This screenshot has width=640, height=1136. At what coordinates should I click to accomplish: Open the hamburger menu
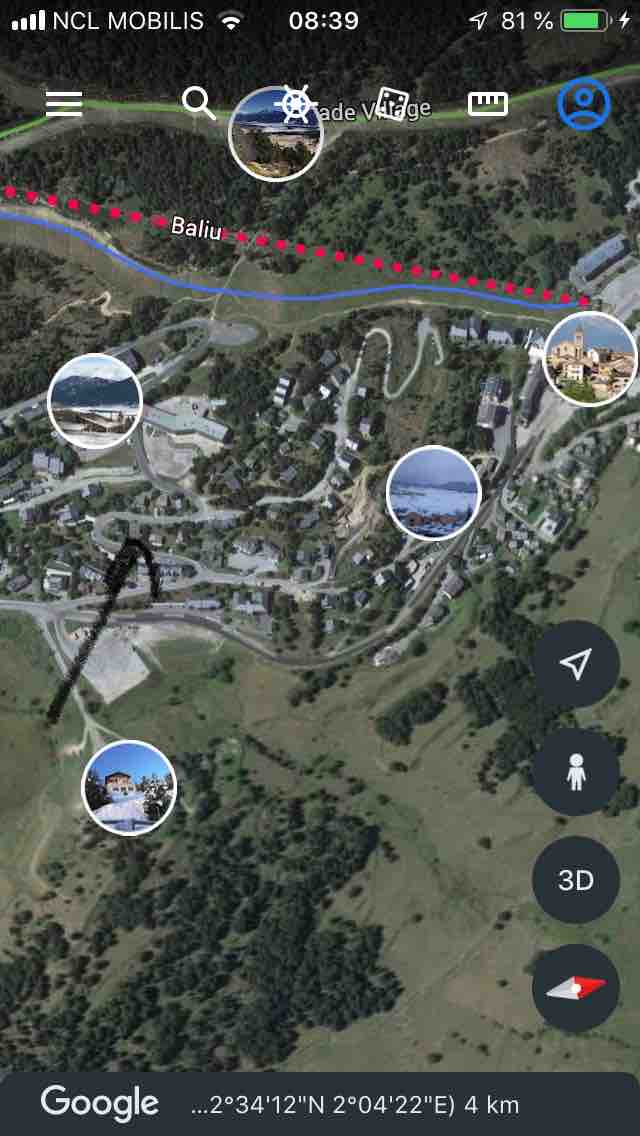pyautogui.click(x=64, y=103)
